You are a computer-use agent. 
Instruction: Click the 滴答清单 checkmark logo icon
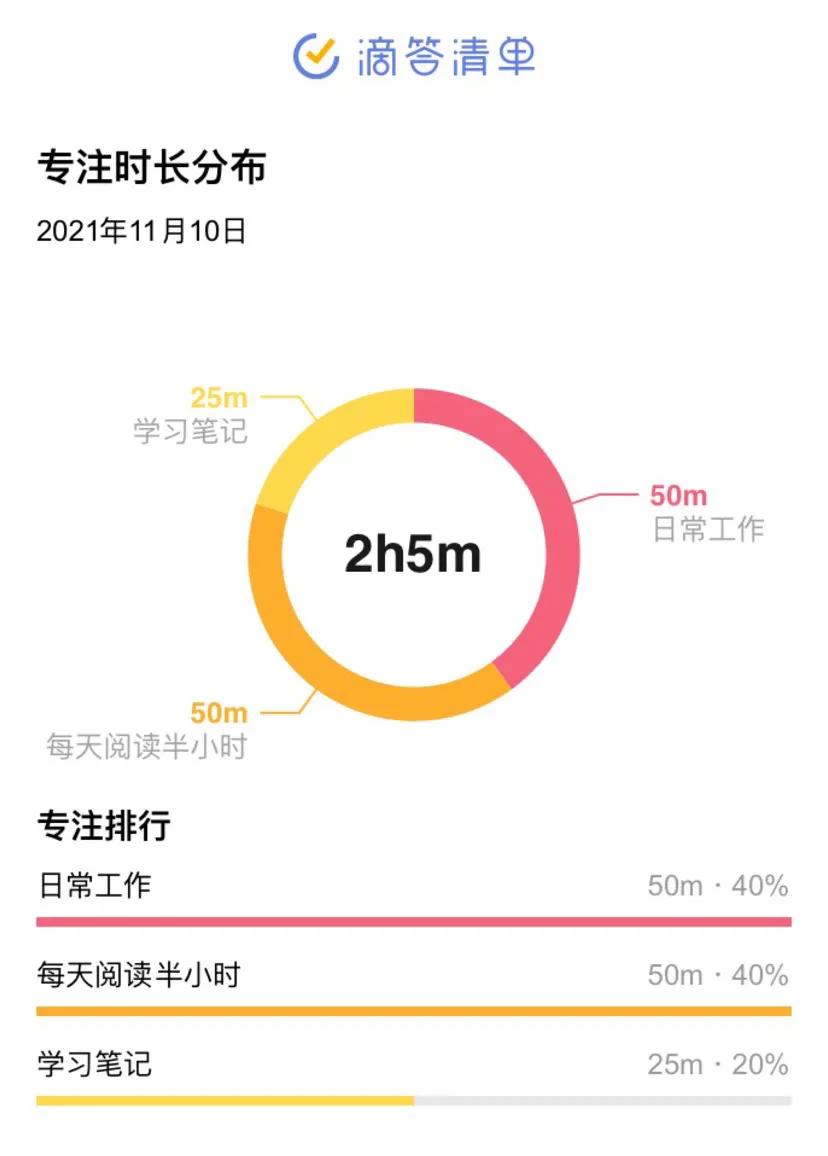tap(315, 55)
